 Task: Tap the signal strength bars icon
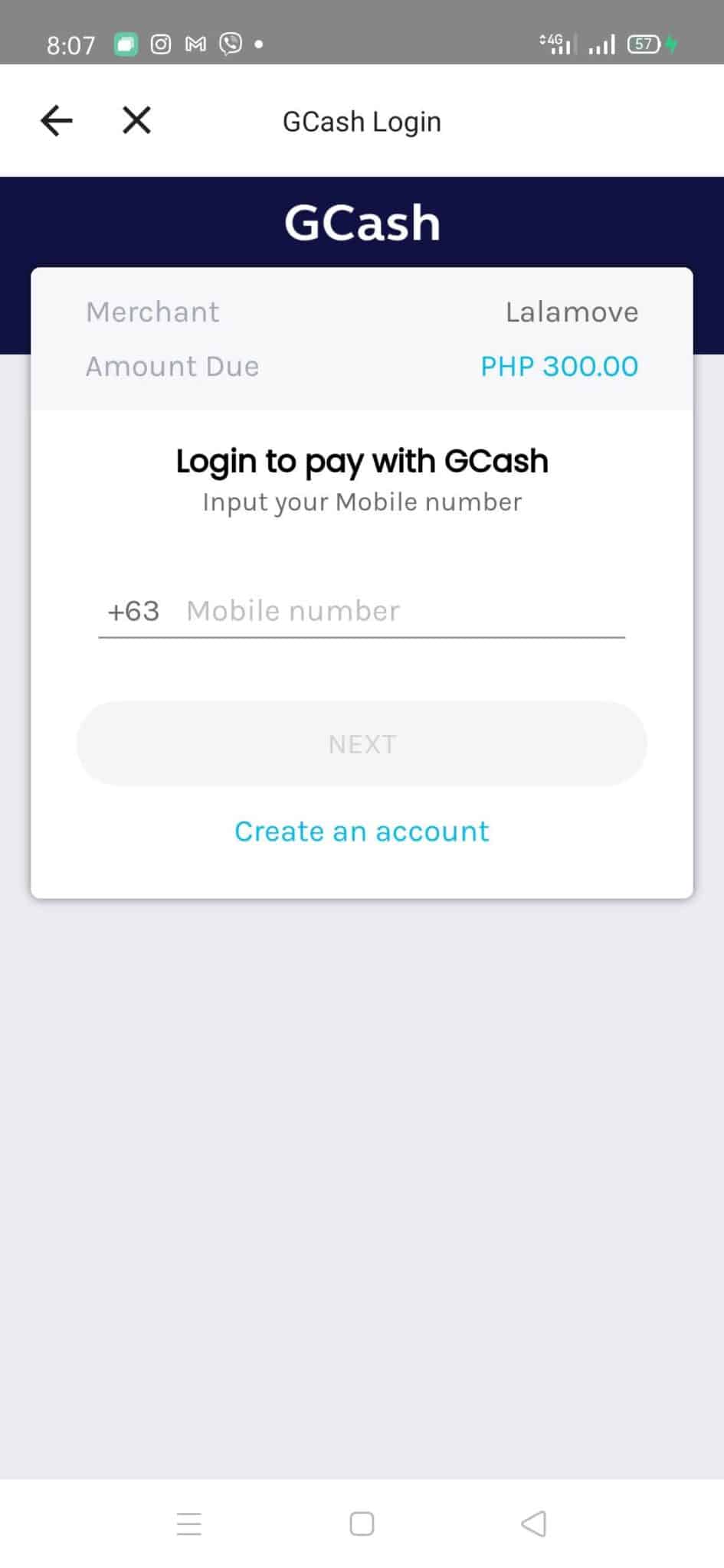click(x=602, y=46)
